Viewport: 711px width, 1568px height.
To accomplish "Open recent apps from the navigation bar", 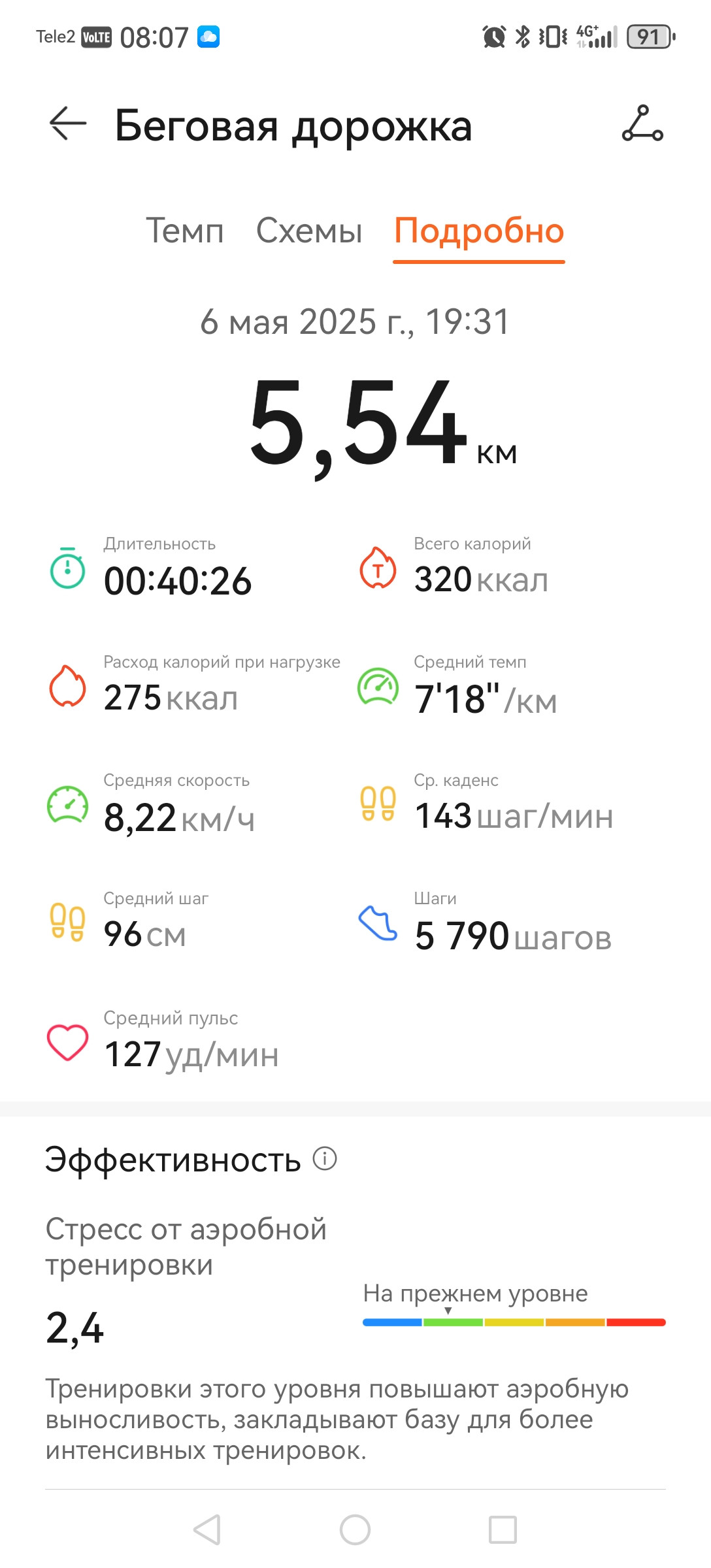I will click(x=503, y=1529).
